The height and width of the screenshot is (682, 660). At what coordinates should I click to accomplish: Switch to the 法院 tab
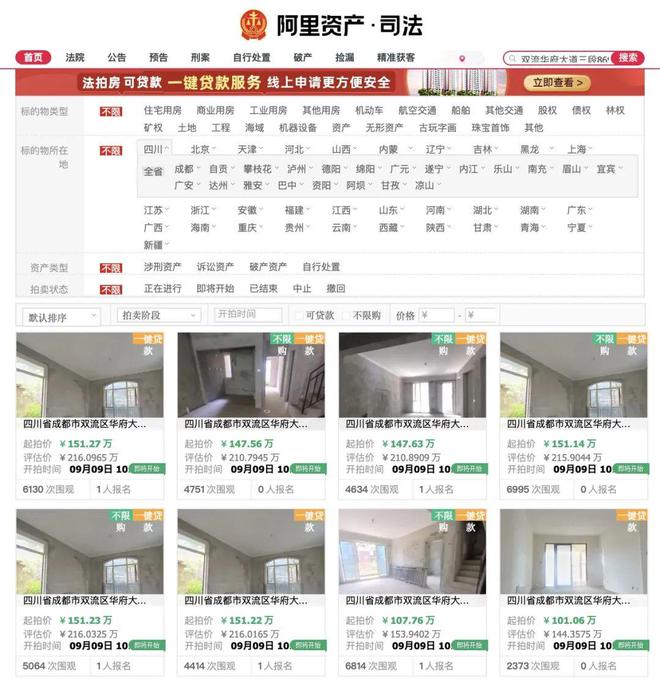75,58
